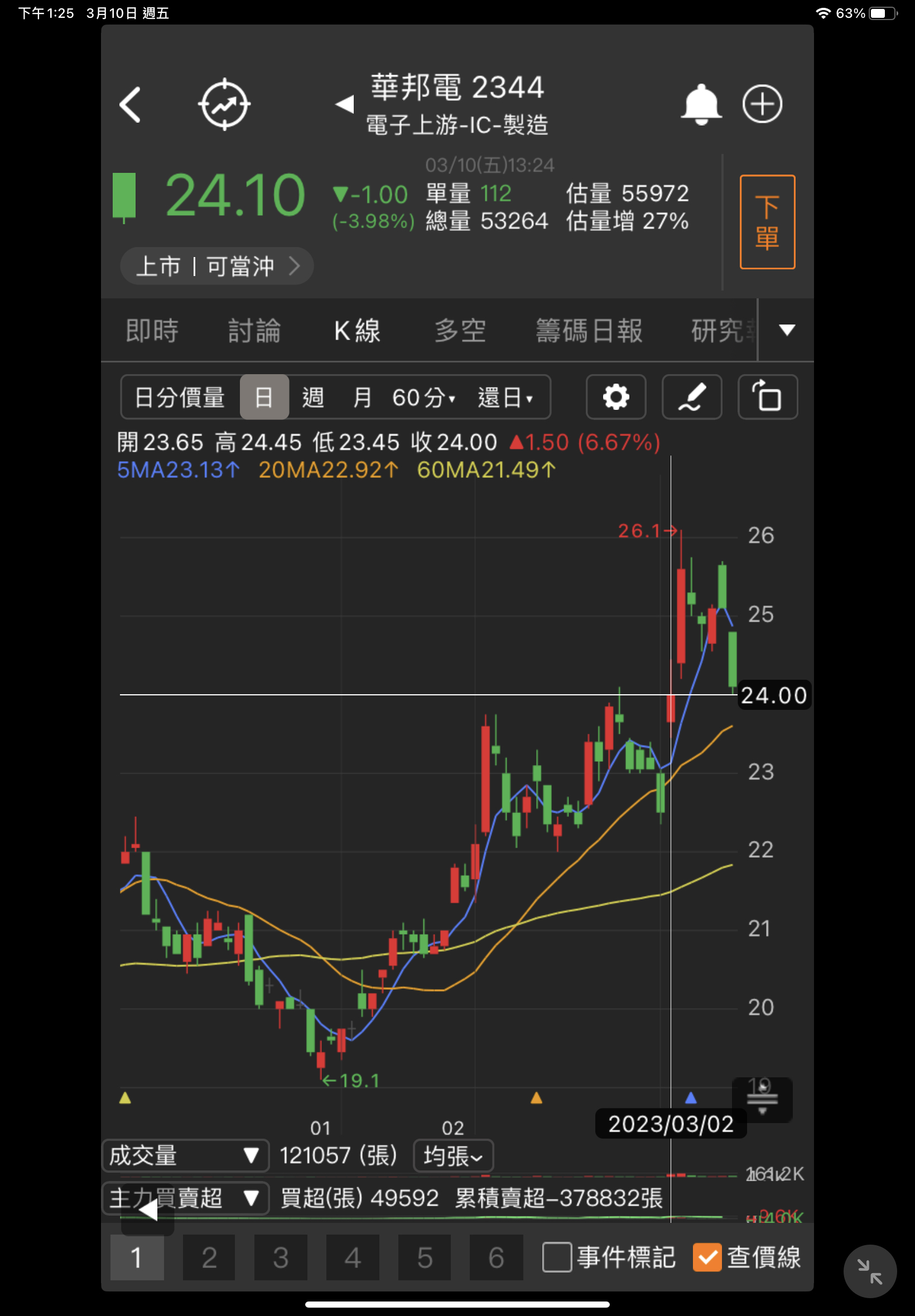This screenshot has width=915, height=1316.
Task: Rotate the chart view
Action: (767, 397)
